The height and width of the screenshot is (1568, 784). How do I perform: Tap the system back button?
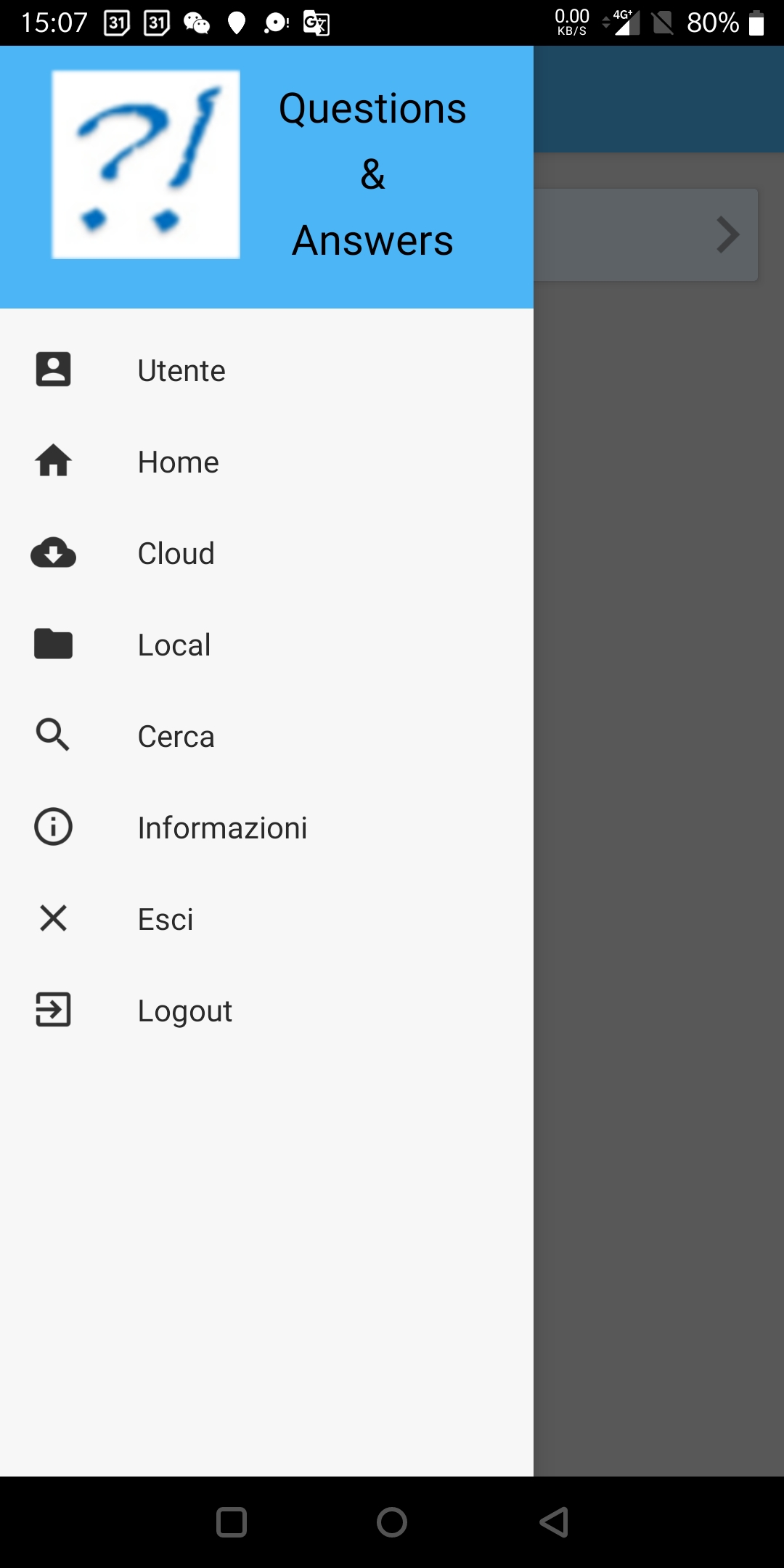coord(554,1522)
